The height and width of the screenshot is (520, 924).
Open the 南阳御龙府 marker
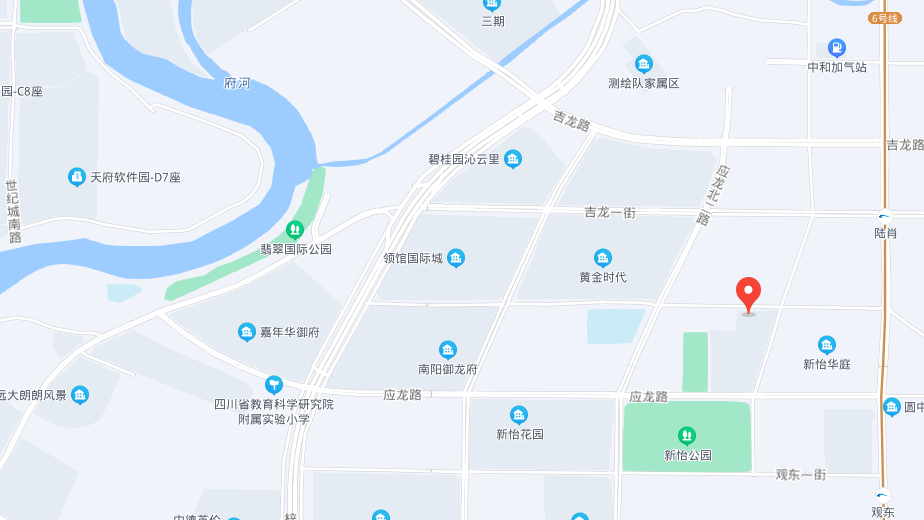pyautogui.click(x=448, y=350)
